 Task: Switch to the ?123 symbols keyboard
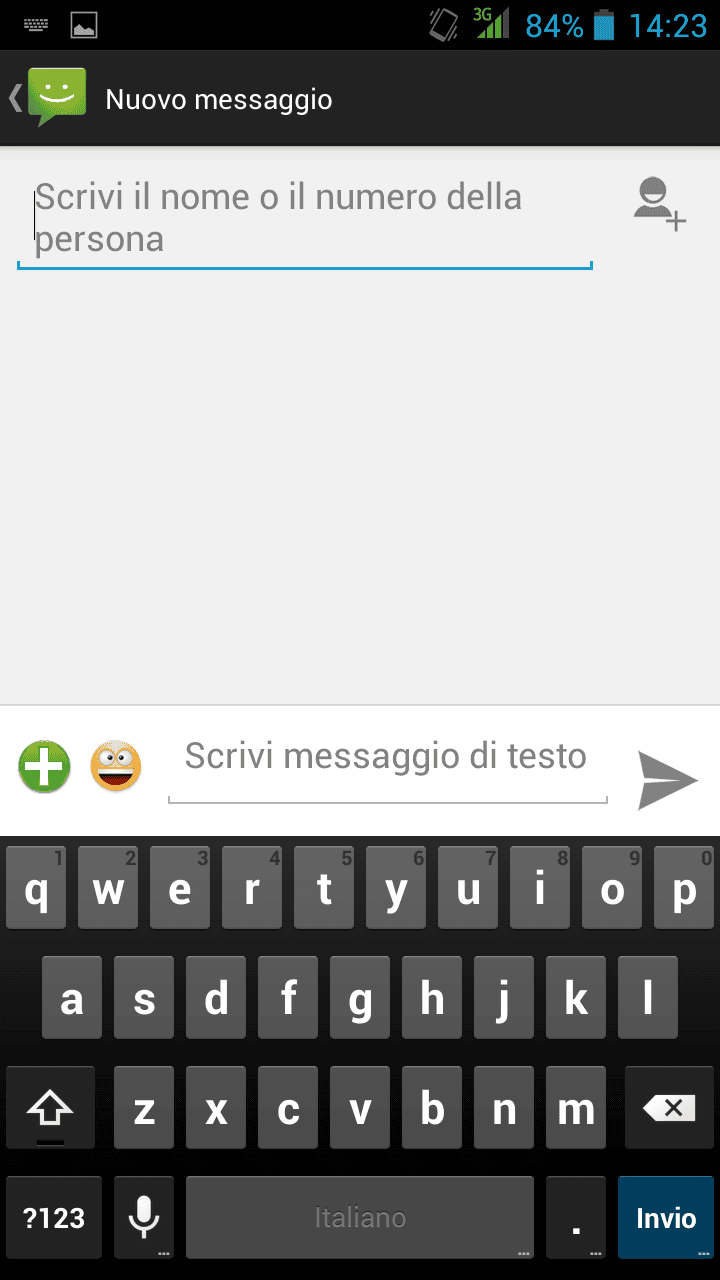tap(54, 1217)
